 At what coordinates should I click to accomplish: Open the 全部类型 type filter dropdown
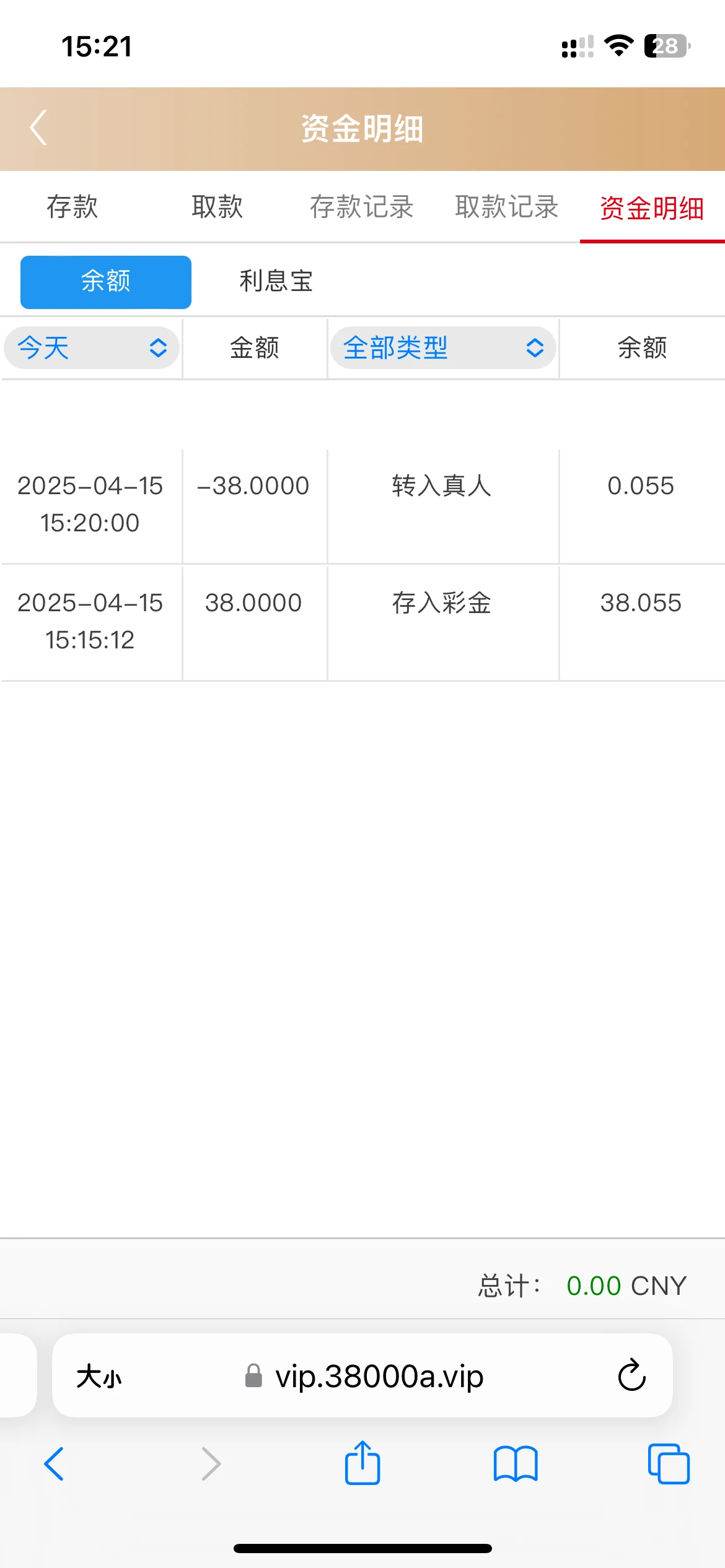coord(442,348)
